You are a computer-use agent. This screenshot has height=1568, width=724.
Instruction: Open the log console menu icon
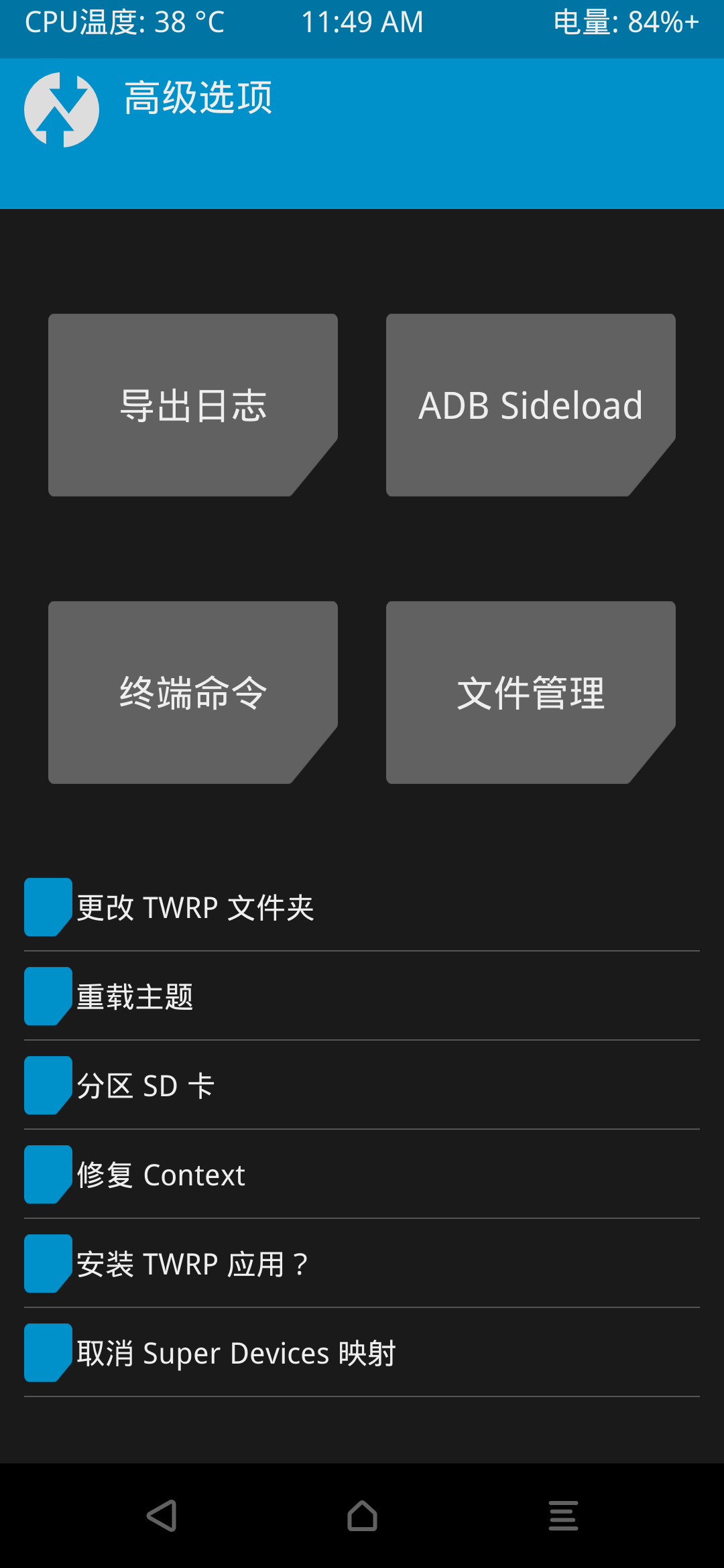[x=563, y=1516]
